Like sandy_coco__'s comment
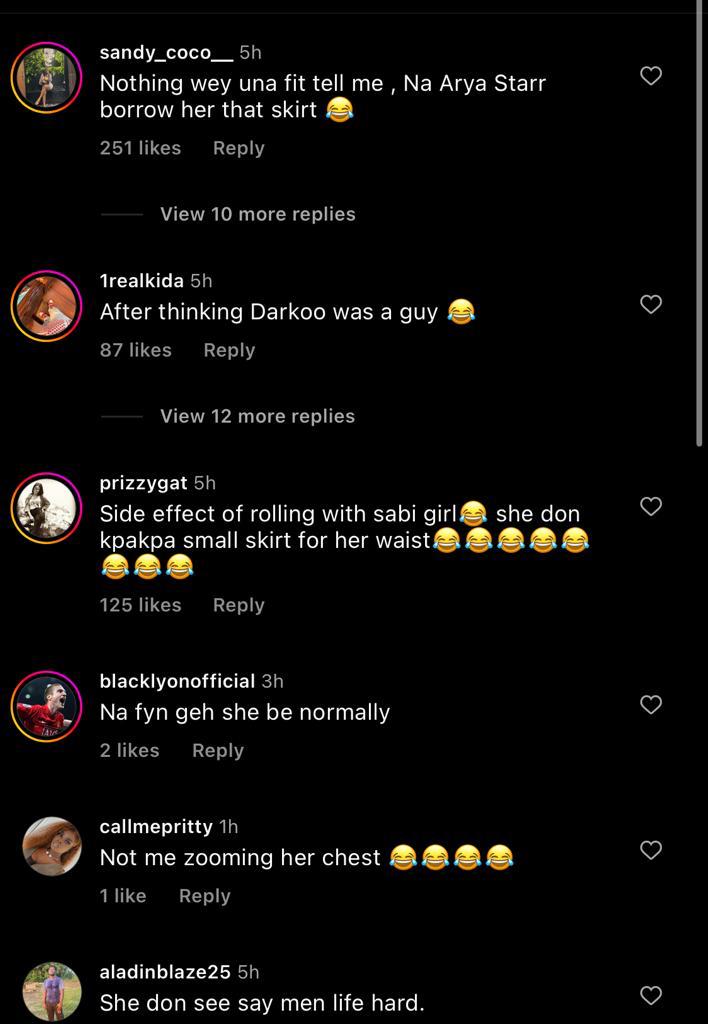The width and height of the screenshot is (708, 1024). [x=651, y=76]
